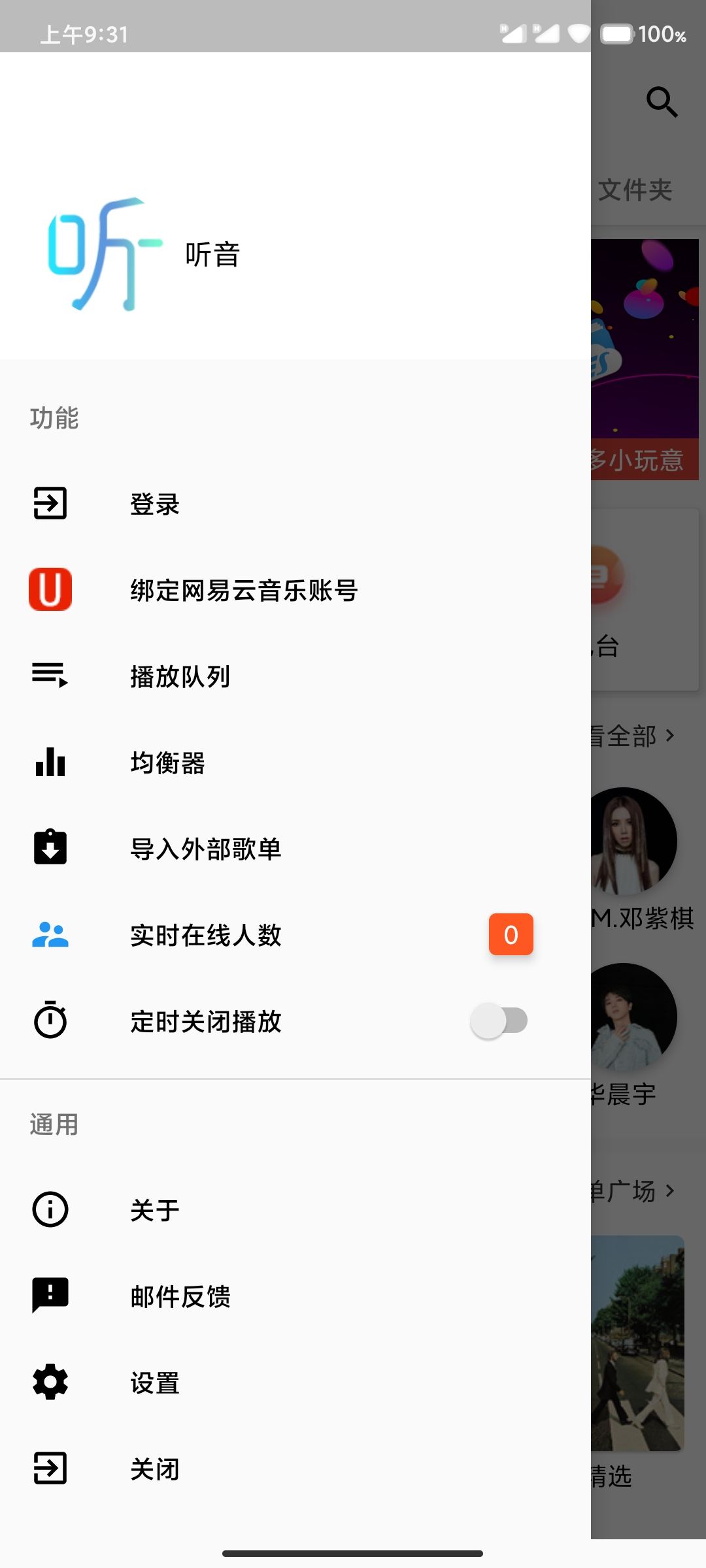Image resolution: width=706 pixels, height=1568 pixels.
Task: View 实时在线人数
Action: (x=205, y=935)
